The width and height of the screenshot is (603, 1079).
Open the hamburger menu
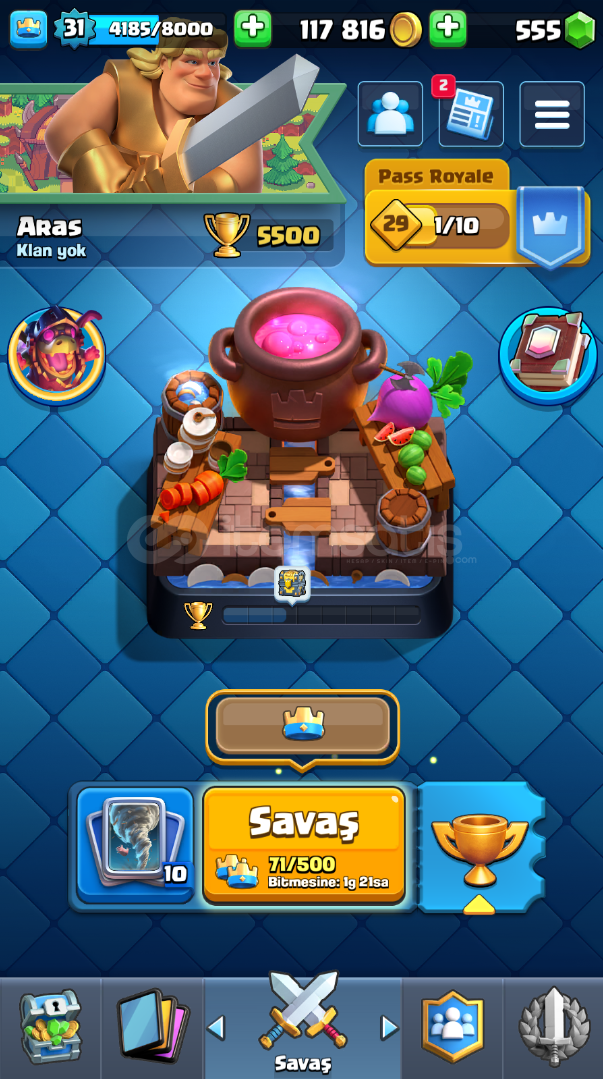point(551,114)
